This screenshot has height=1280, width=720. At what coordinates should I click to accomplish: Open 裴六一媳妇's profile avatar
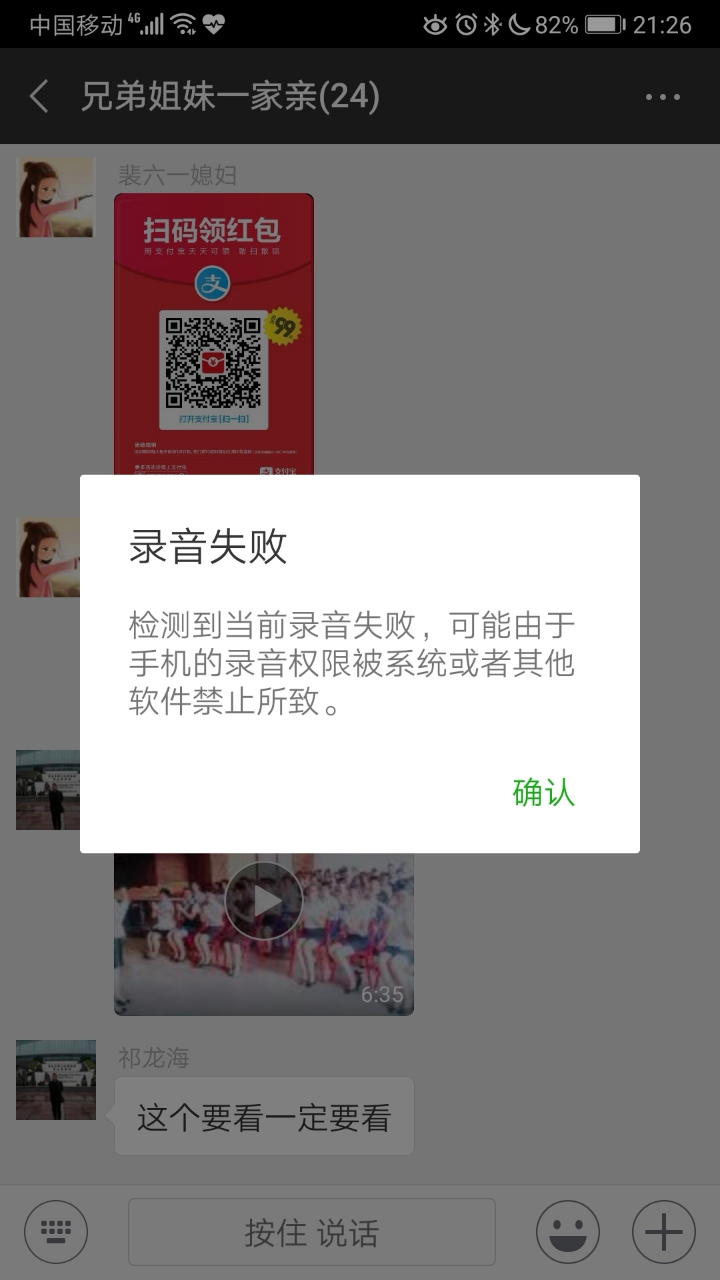[x=55, y=196]
